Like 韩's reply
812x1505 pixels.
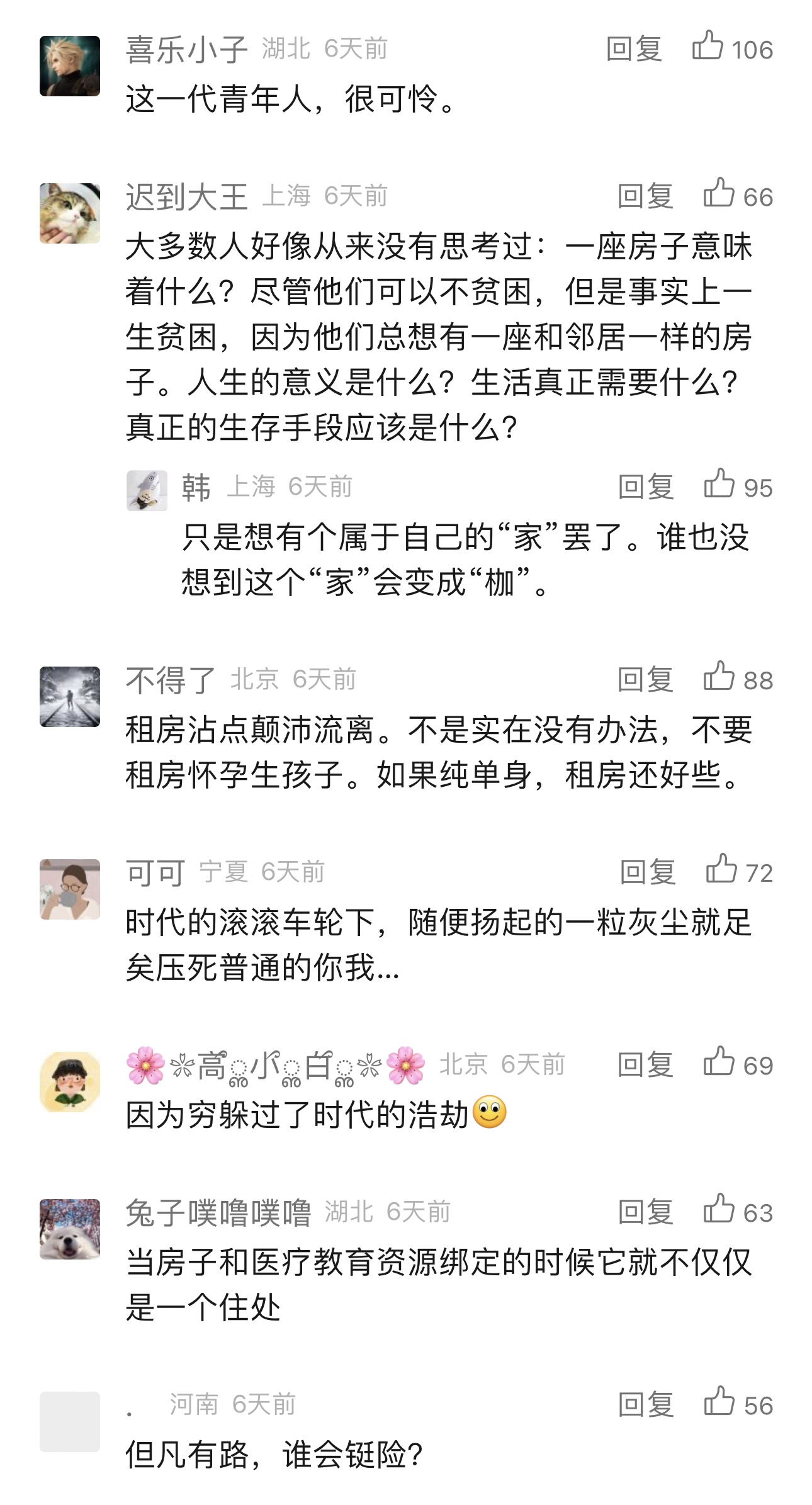click(x=719, y=485)
